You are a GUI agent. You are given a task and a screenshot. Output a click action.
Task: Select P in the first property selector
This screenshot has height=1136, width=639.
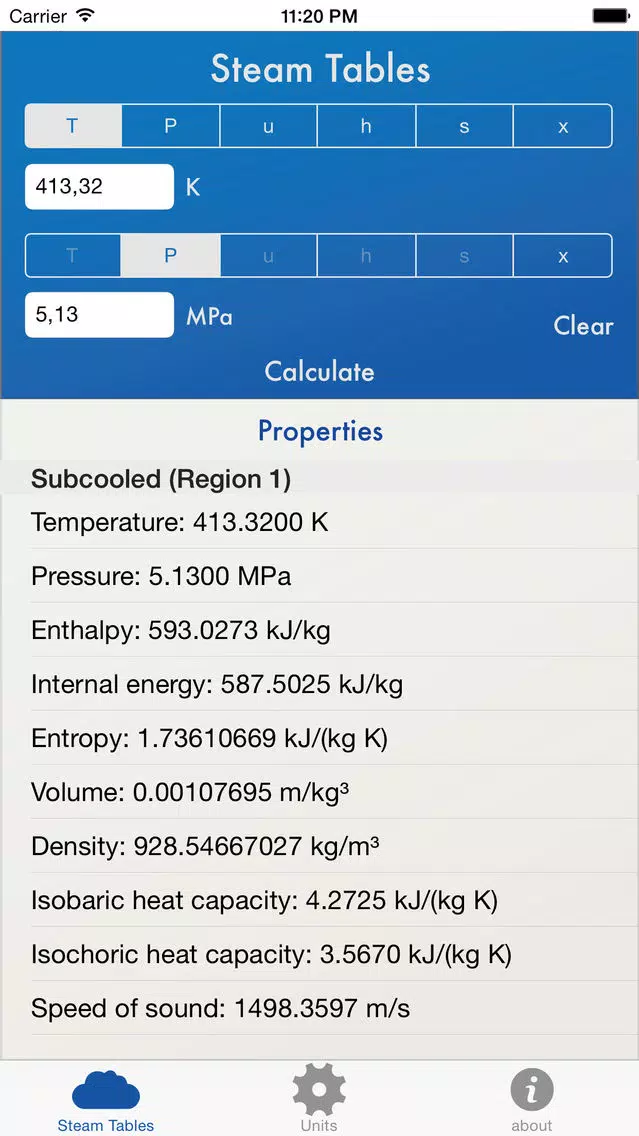coord(170,126)
